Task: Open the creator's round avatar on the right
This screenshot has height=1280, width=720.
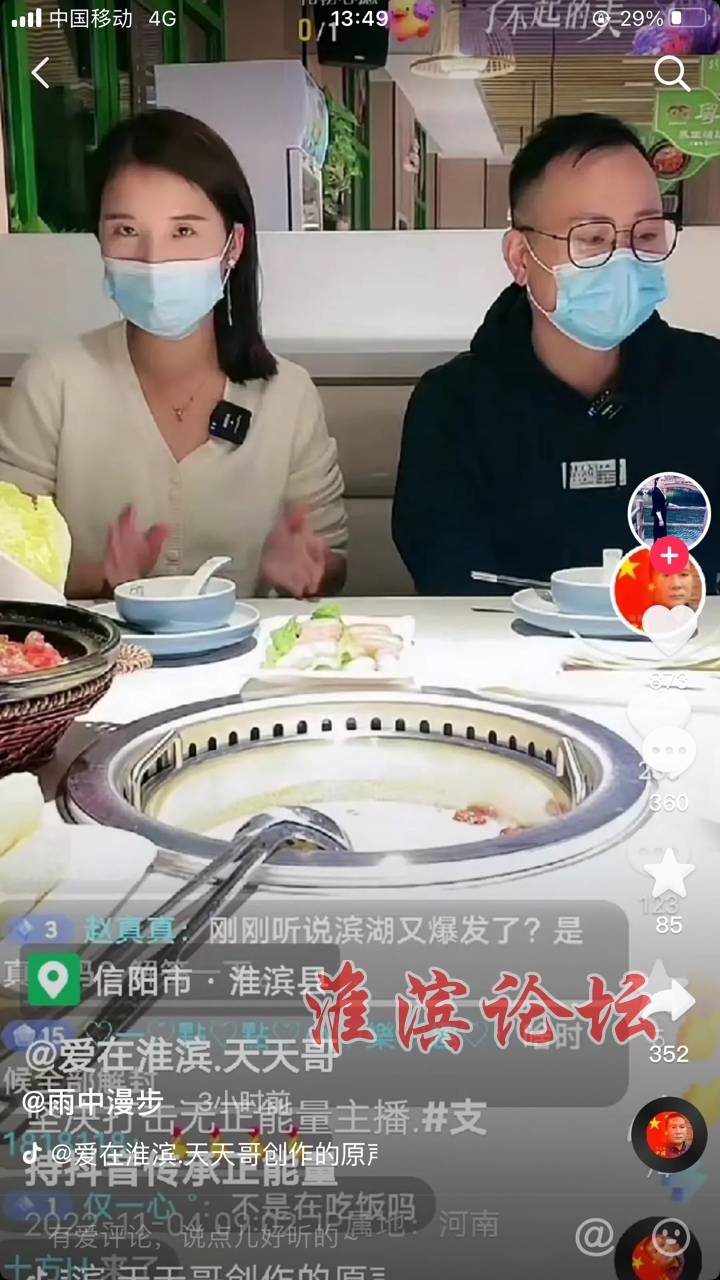Action: (668, 512)
